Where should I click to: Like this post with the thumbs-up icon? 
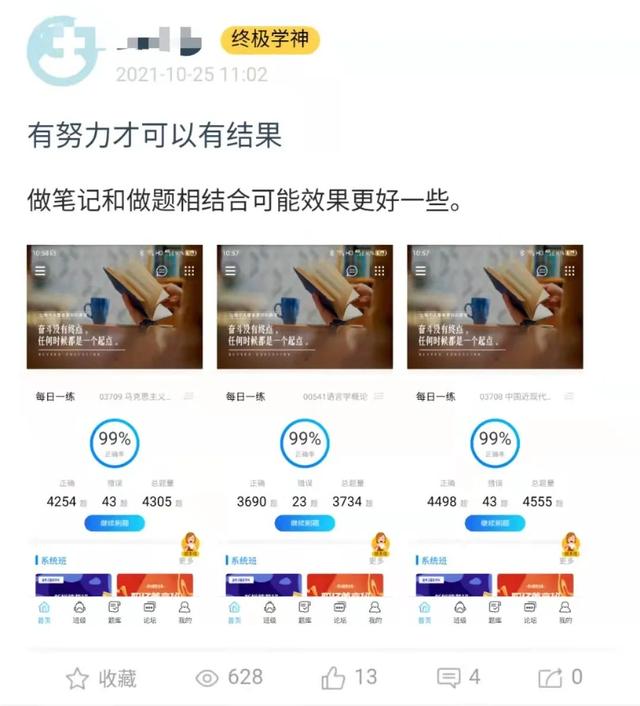tap(333, 679)
